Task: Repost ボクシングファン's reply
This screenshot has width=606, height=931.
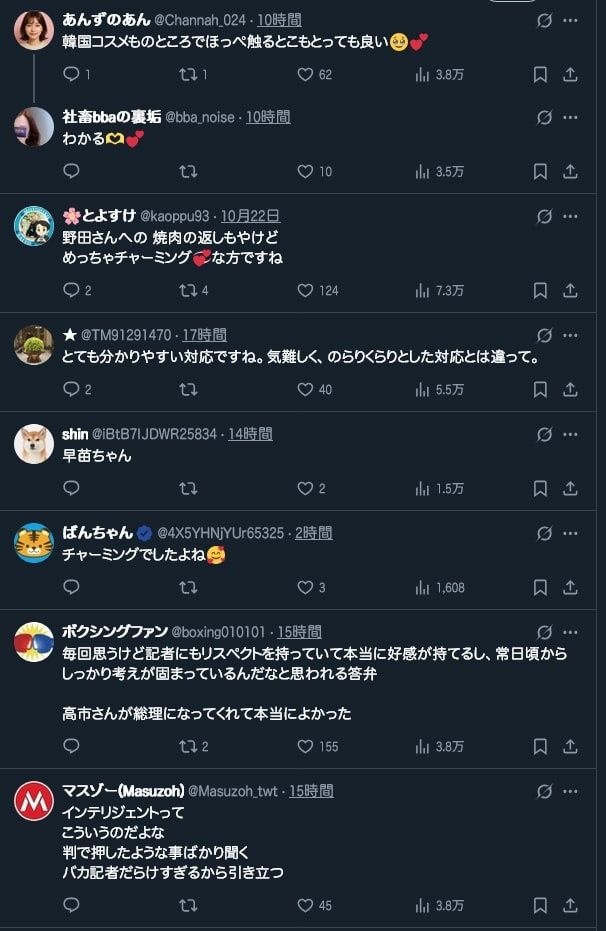Action: click(187, 746)
